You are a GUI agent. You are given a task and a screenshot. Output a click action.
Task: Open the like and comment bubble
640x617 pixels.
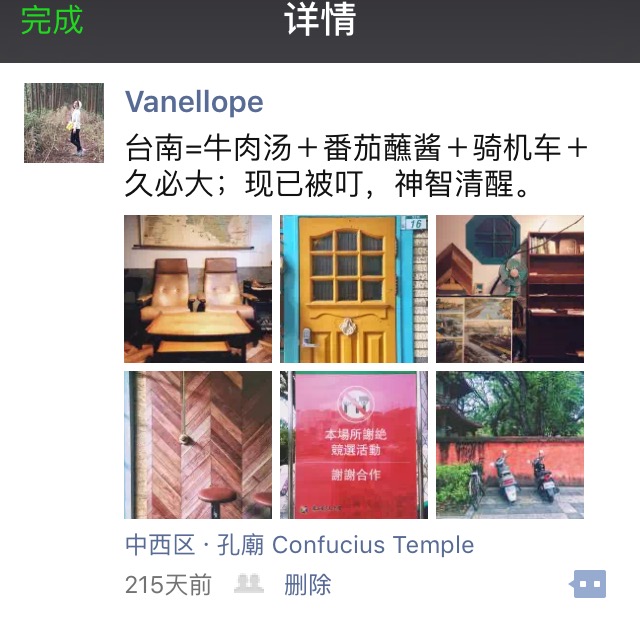pos(589,583)
